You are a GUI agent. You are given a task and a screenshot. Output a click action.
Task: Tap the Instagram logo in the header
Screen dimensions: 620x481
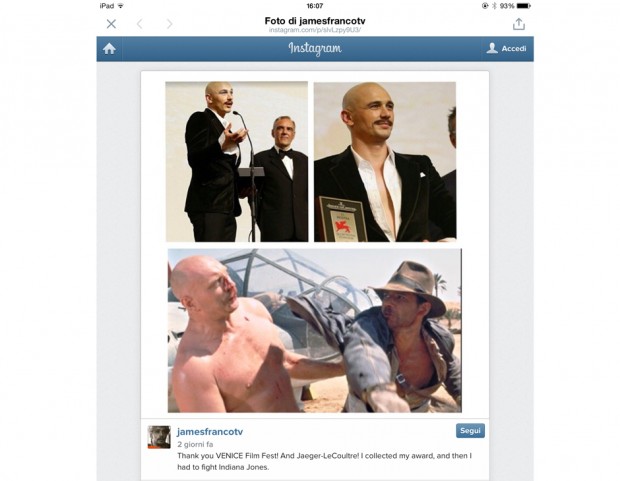click(x=314, y=48)
